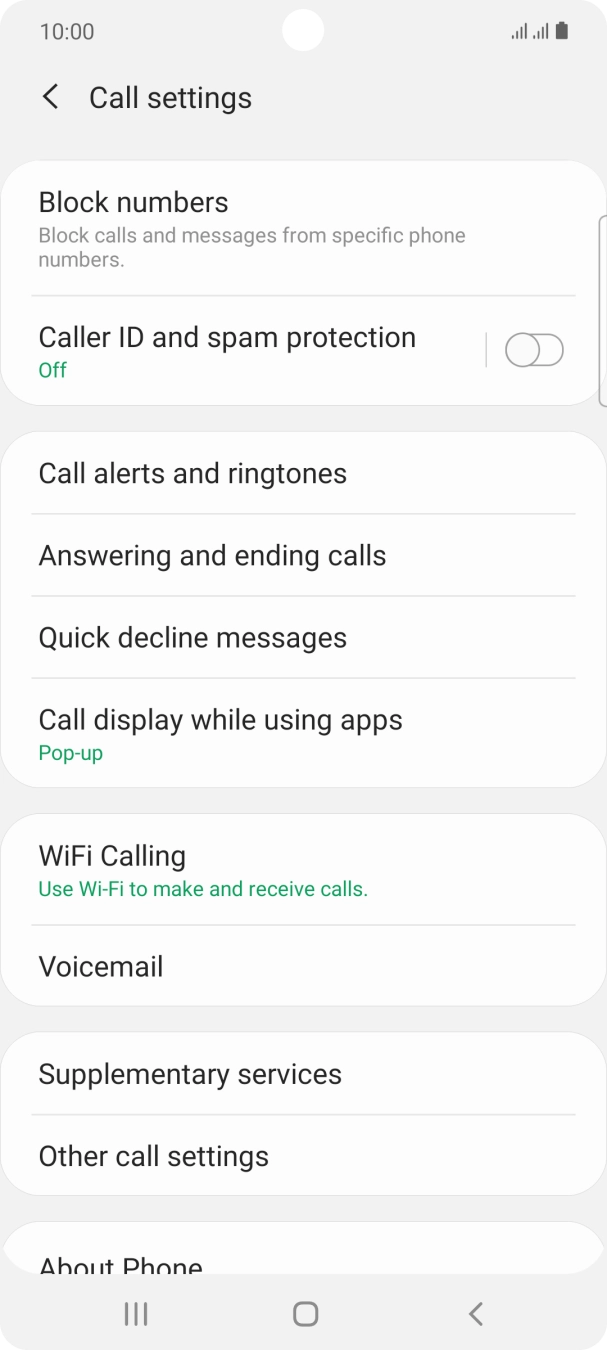Open recent apps from navigation bar
Viewport: 607px width, 1350px height.
click(136, 1313)
